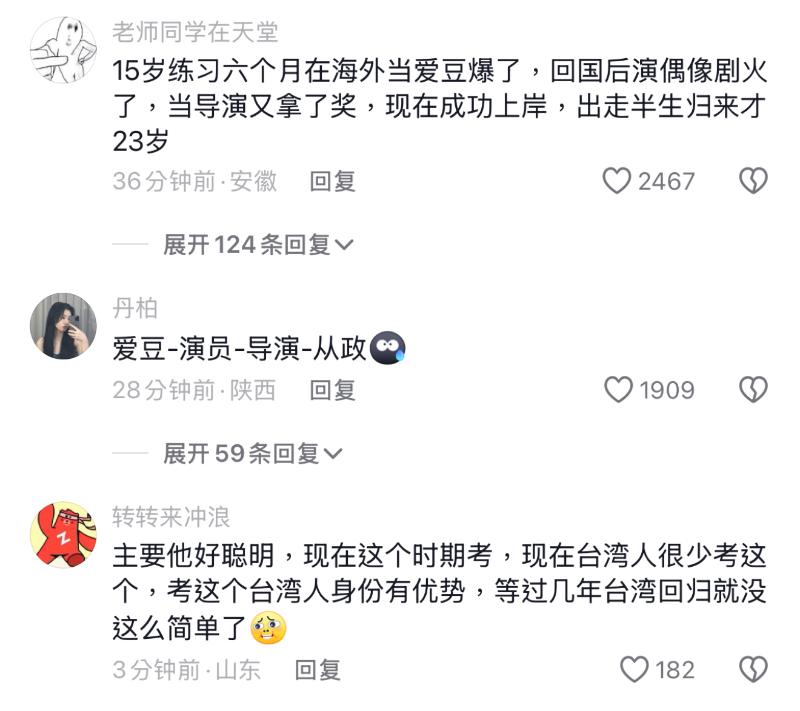Reply to 丹柏's comment

[x=333, y=389]
